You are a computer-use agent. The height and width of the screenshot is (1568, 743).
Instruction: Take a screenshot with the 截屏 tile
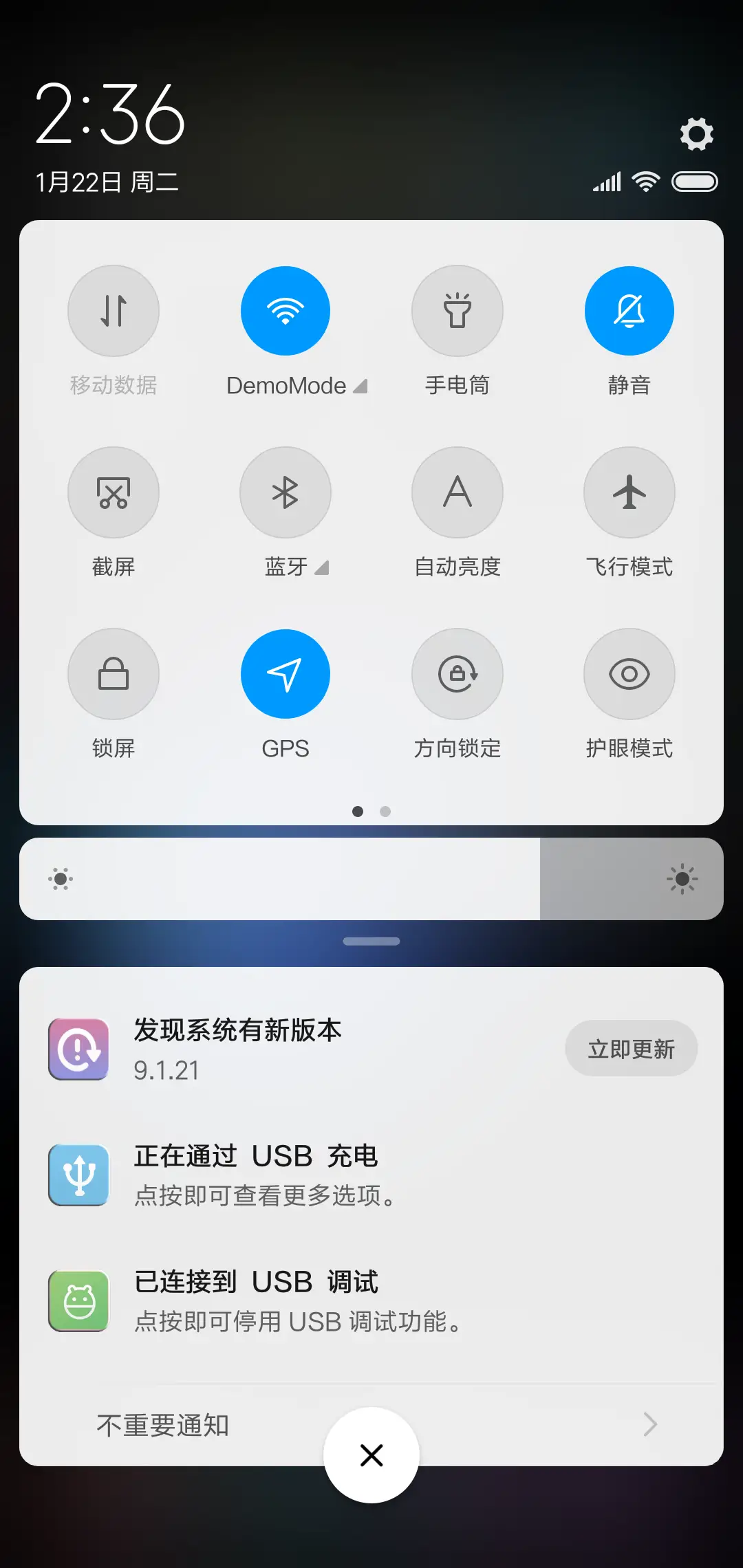pos(114,492)
